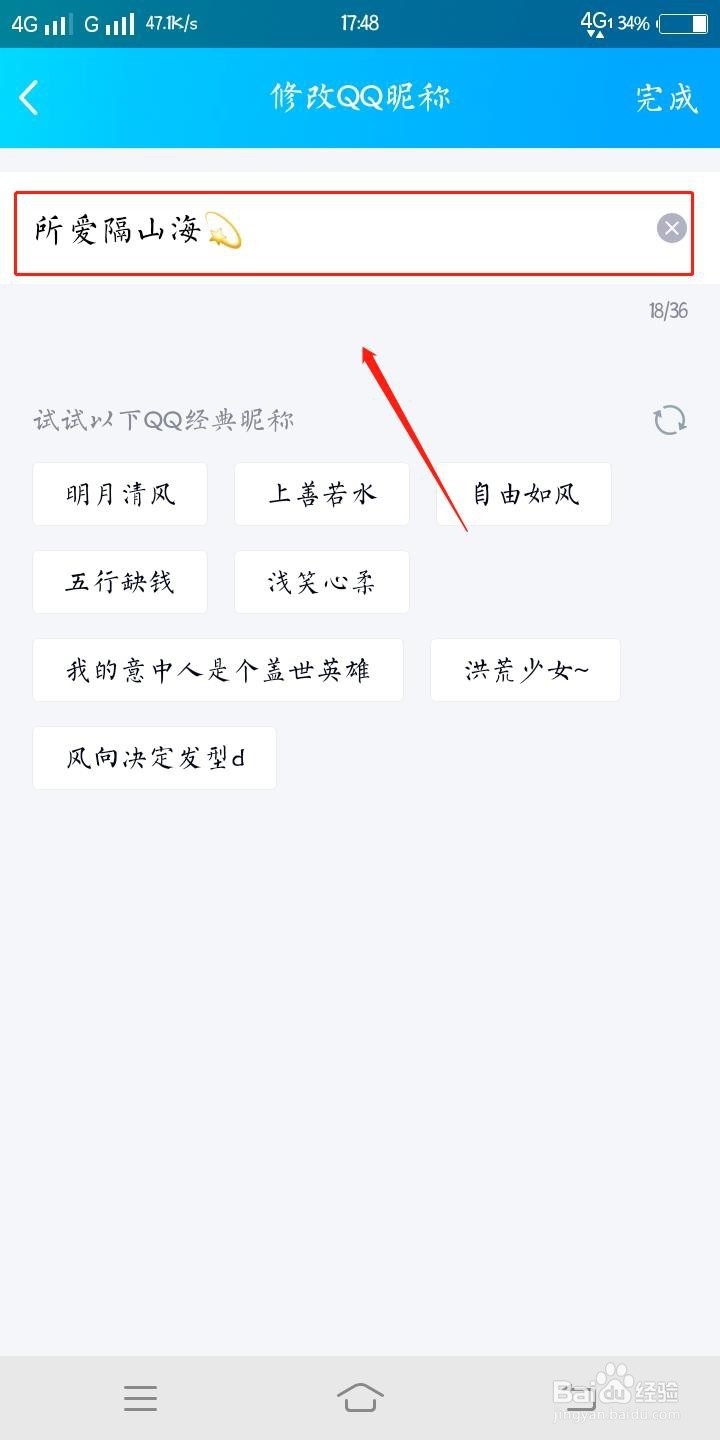Tap the home icon in the navigation bar

coord(362,1397)
